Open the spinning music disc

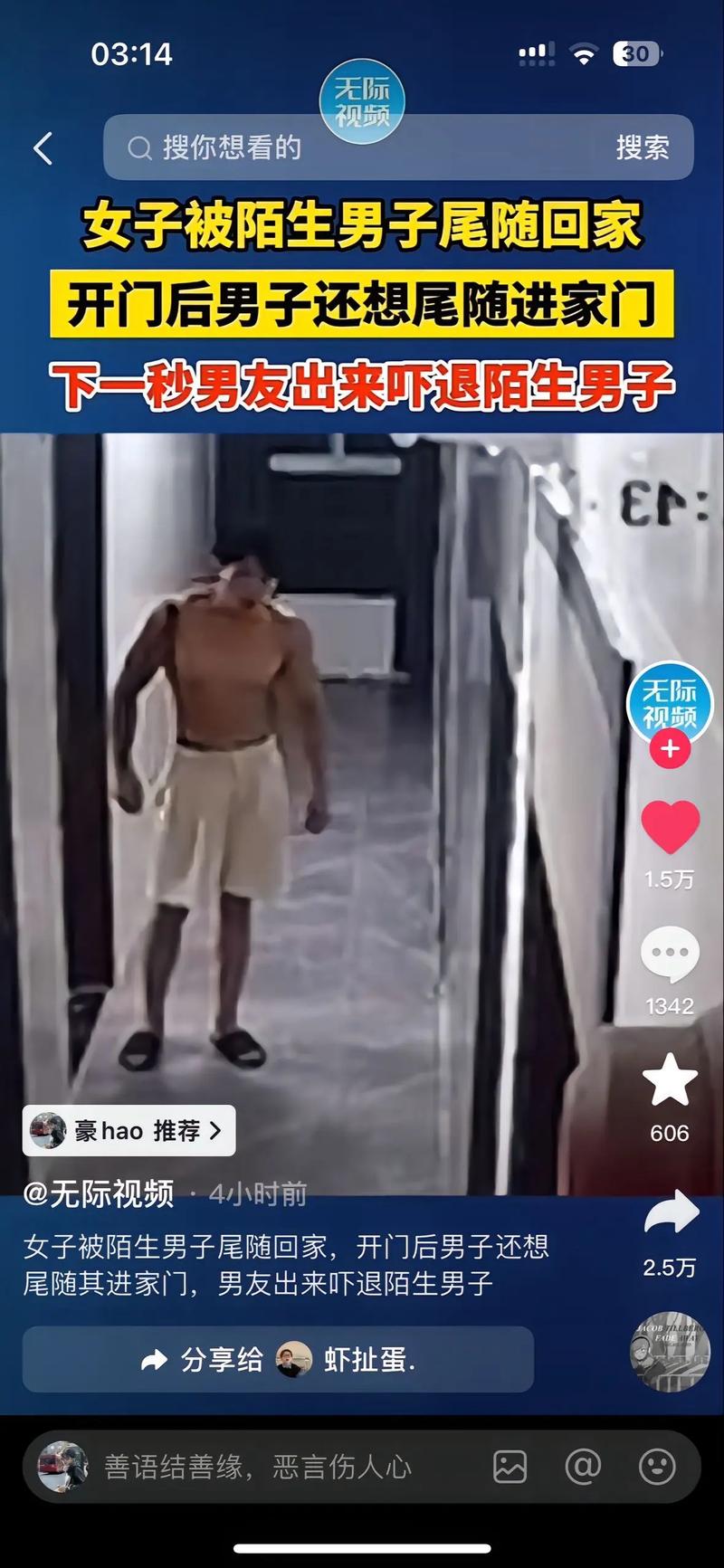pos(670,1351)
